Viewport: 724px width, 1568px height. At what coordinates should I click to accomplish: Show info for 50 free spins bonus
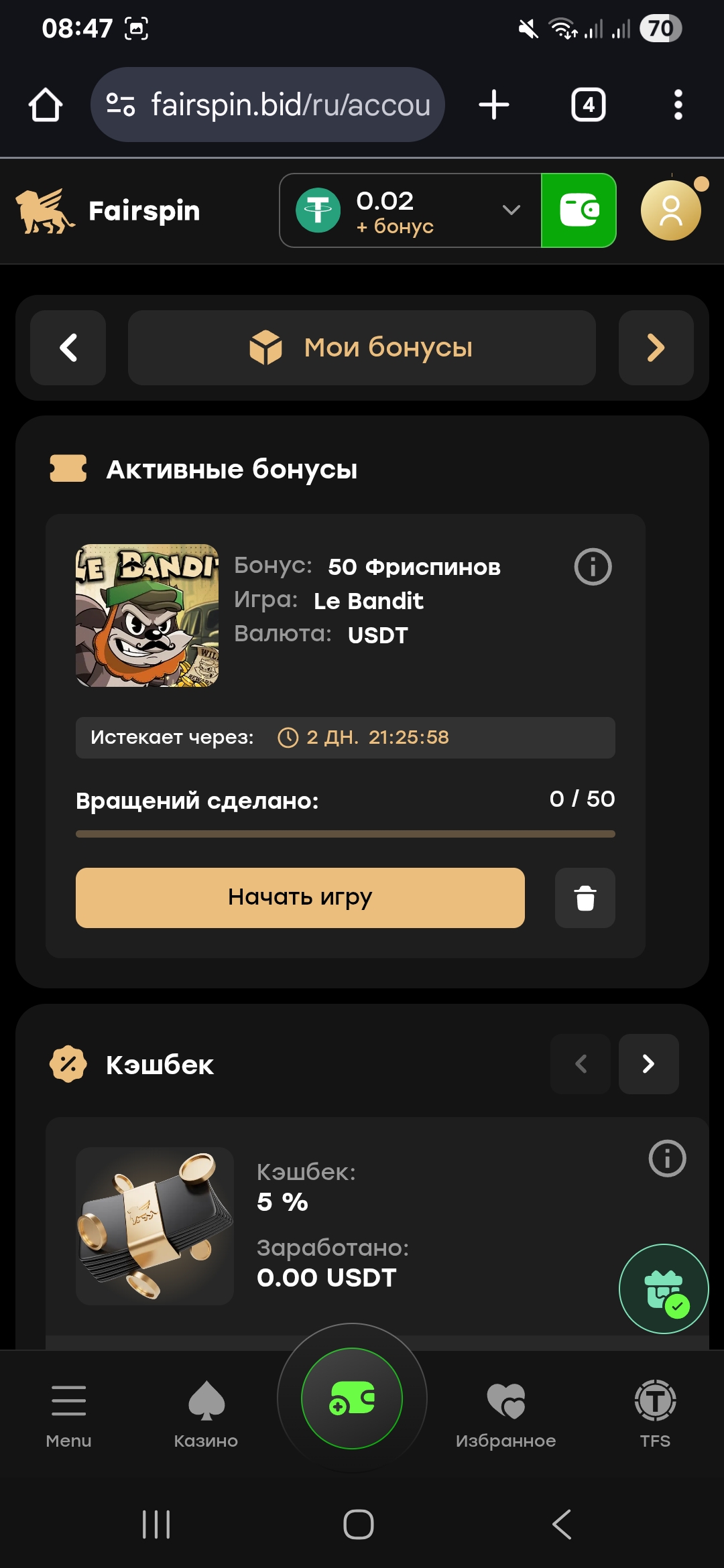(x=593, y=567)
